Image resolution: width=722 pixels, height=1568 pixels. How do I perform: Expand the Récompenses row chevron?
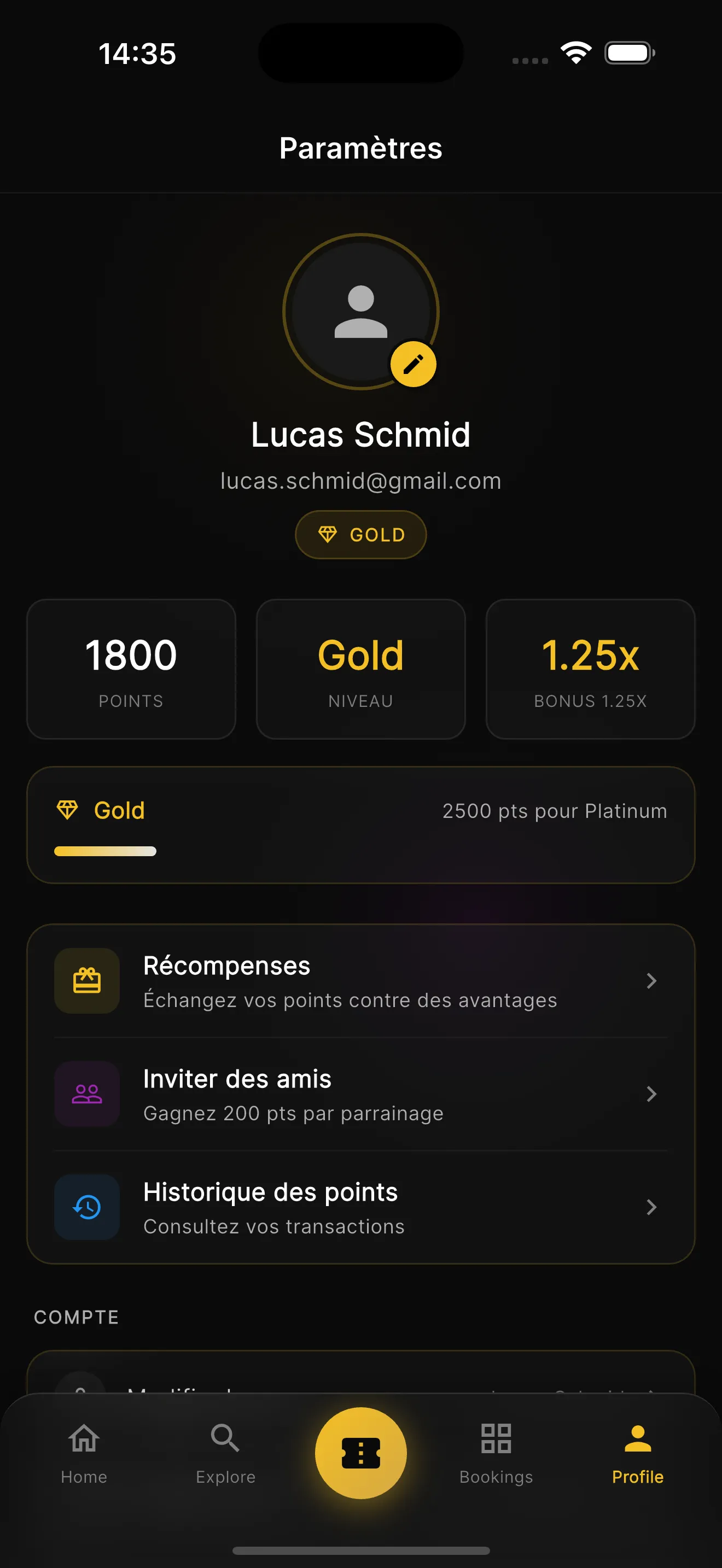click(x=651, y=981)
